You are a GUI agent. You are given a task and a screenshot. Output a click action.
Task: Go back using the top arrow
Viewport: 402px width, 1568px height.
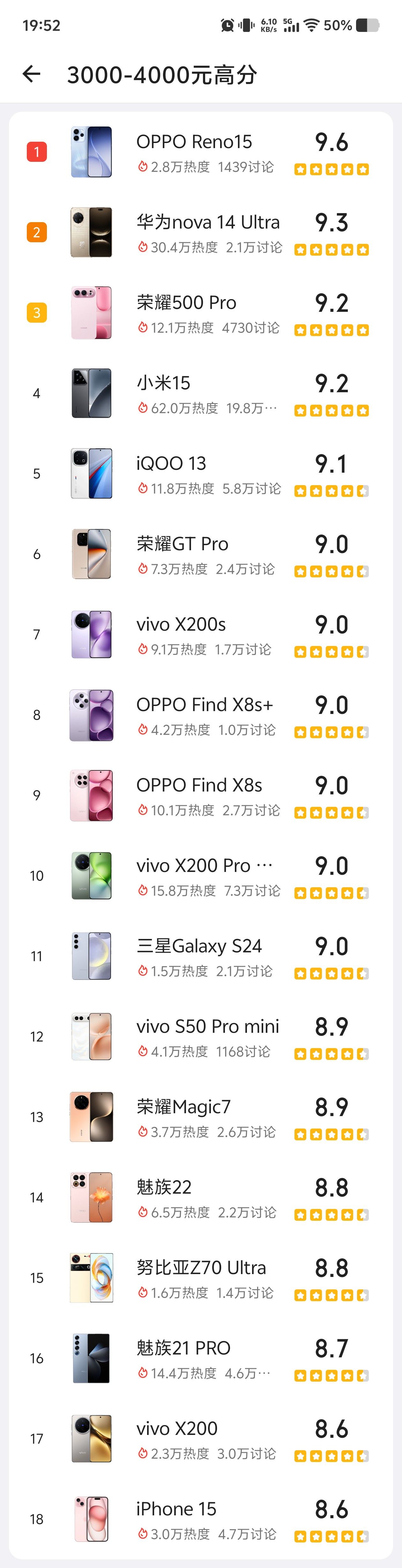pyautogui.click(x=32, y=74)
